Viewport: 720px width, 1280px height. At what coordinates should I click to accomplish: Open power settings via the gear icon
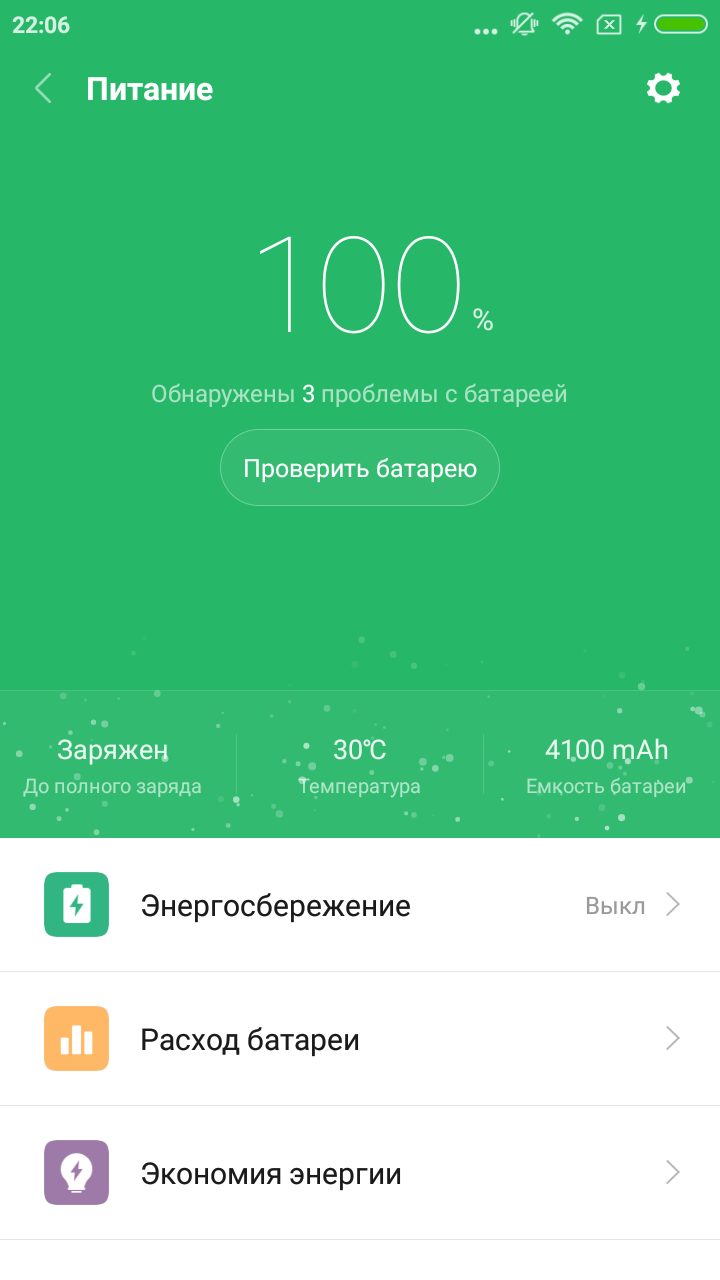(663, 89)
